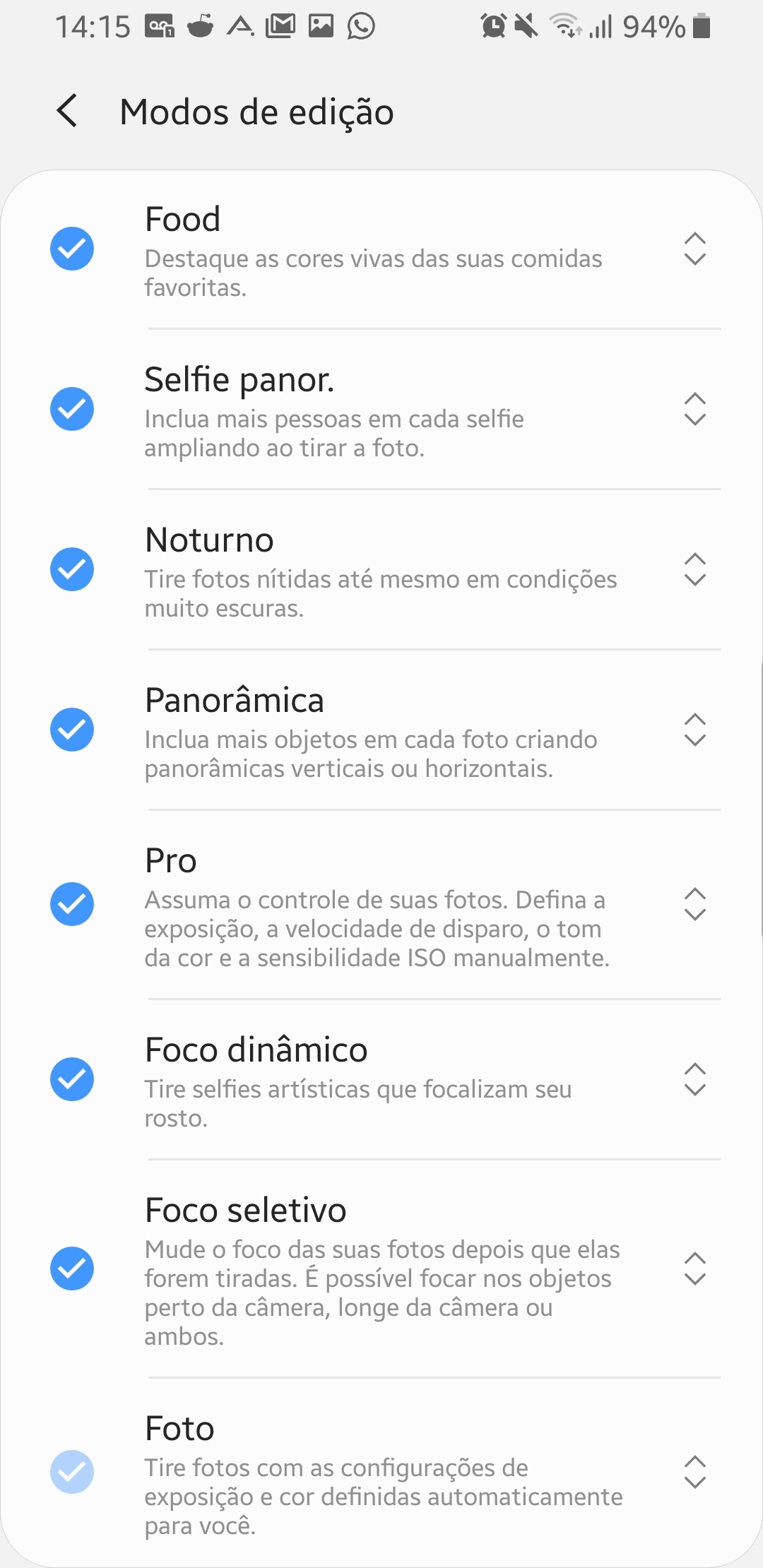The width and height of the screenshot is (763, 1568).
Task: Touch reorder arrows beside Foco seletivo
Action: tap(695, 1269)
